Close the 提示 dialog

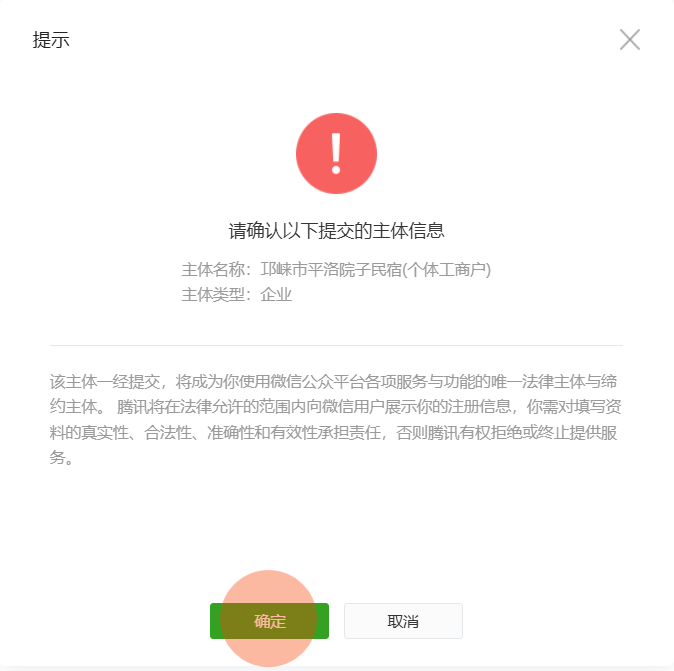click(630, 40)
